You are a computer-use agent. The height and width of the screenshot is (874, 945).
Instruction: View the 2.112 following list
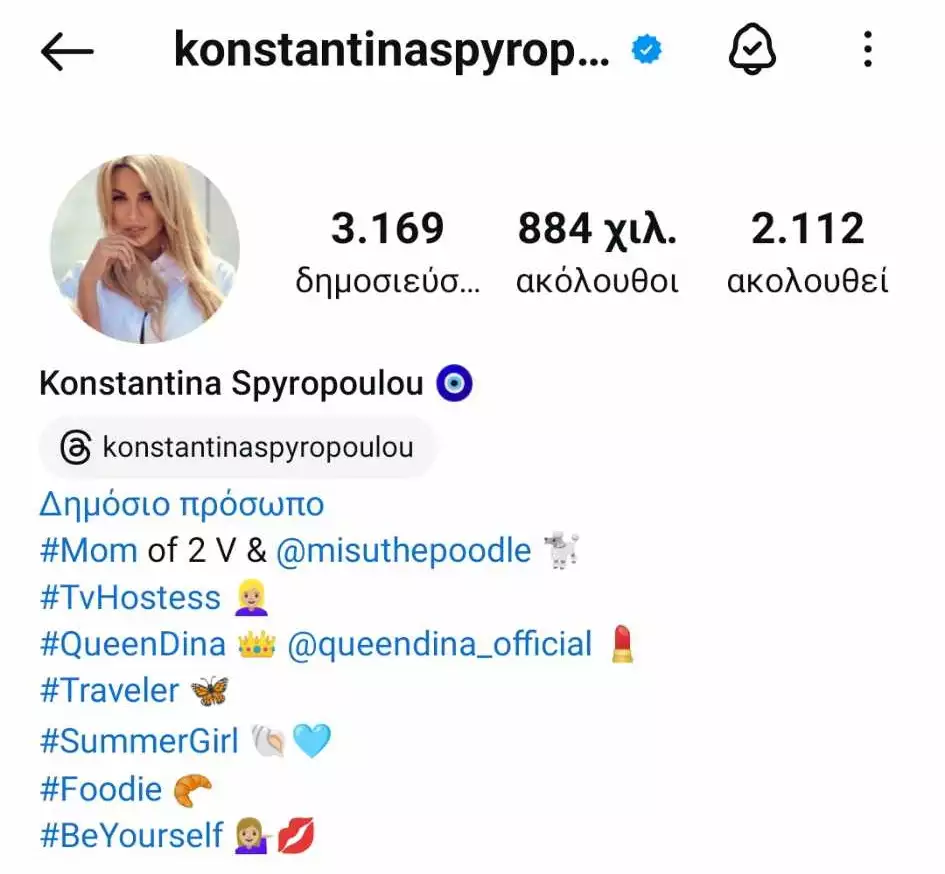[x=807, y=250]
